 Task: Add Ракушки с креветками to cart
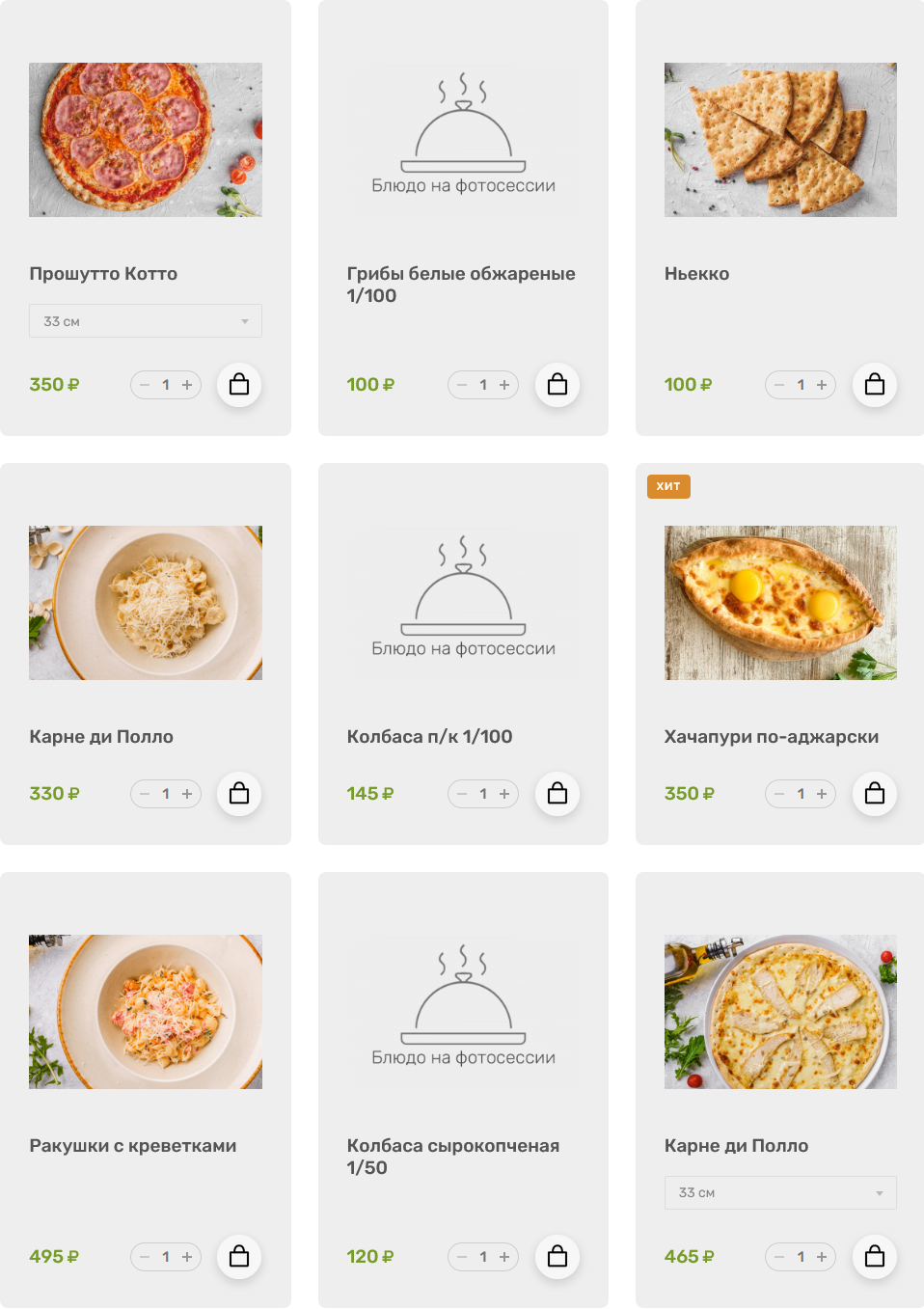coord(239,1257)
